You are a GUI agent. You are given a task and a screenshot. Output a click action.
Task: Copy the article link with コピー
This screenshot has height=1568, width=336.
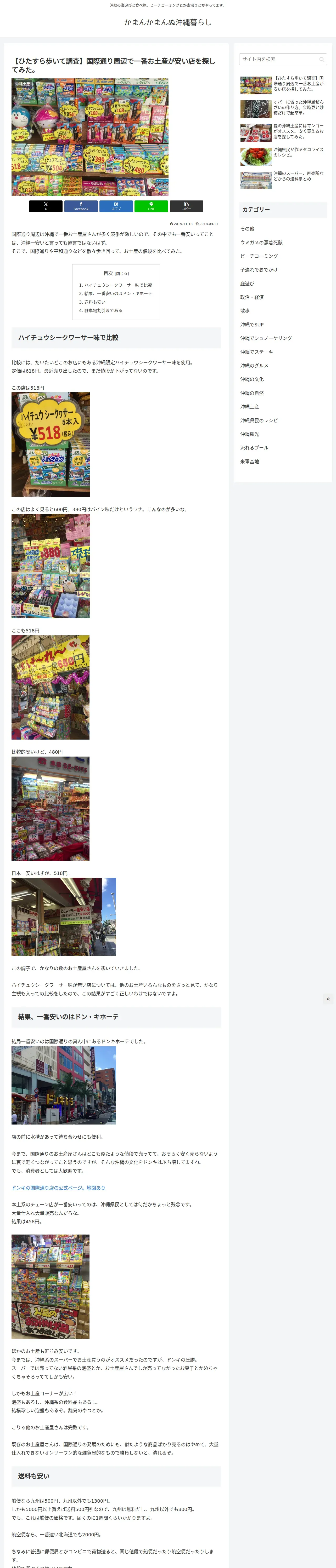(x=187, y=206)
